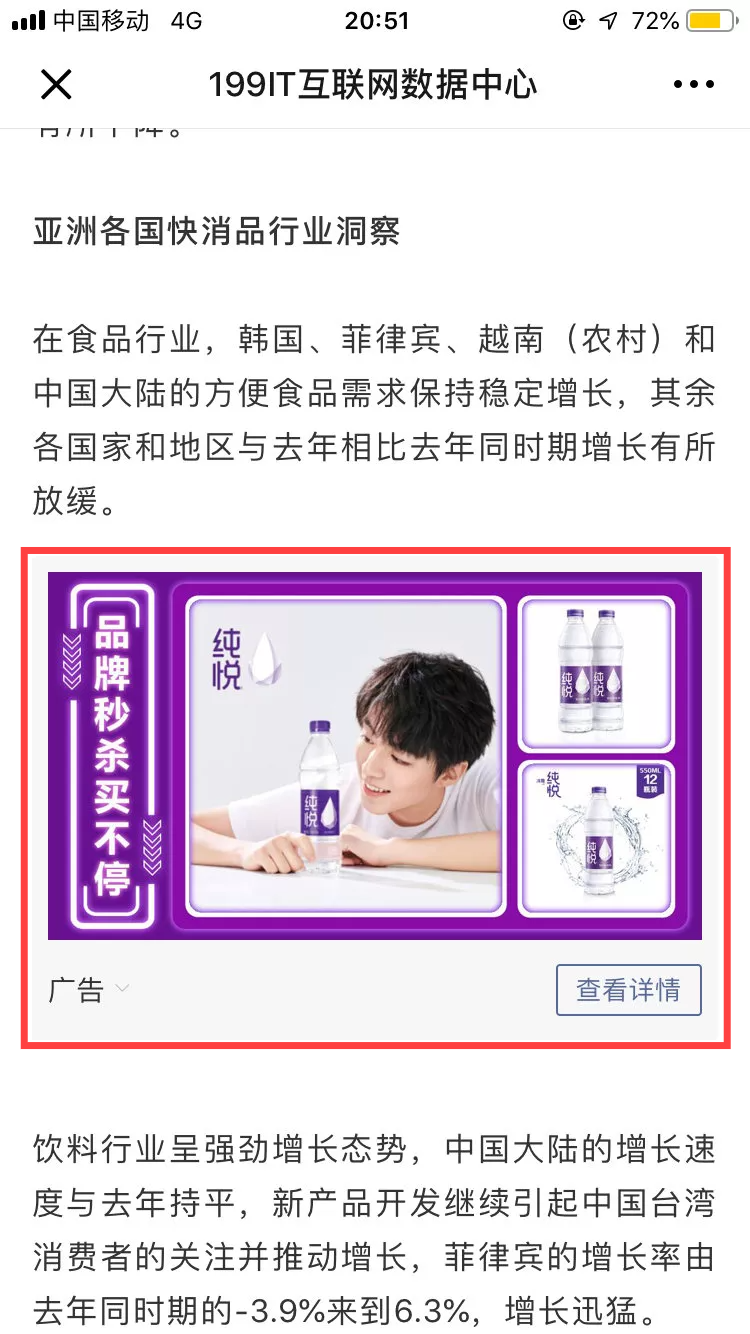
Task: Open the three-dot overflow menu
Action: click(x=694, y=85)
